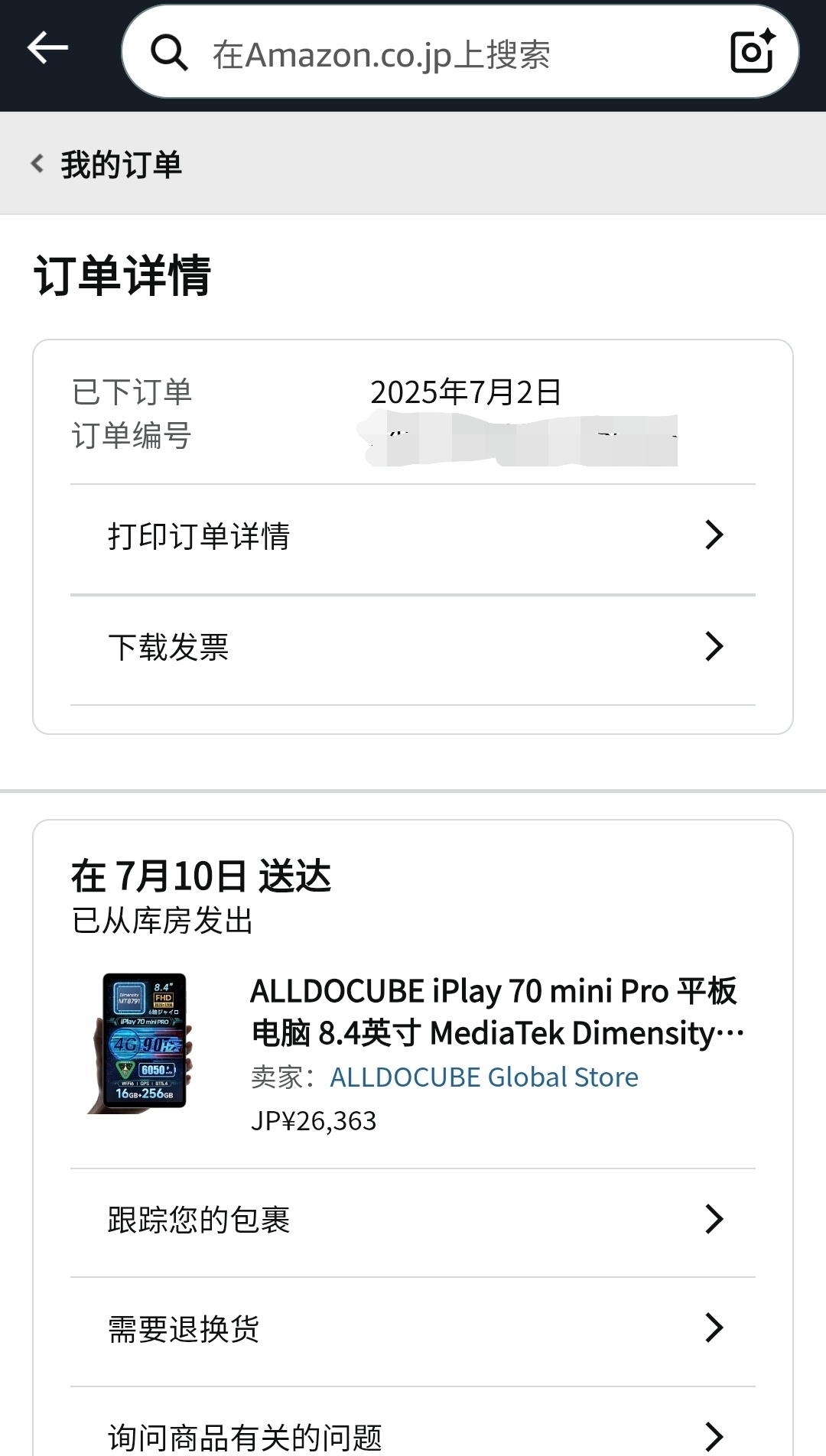The height and width of the screenshot is (1456, 826).
Task: Go back using the top-left arrow
Action: pyautogui.click(x=47, y=49)
